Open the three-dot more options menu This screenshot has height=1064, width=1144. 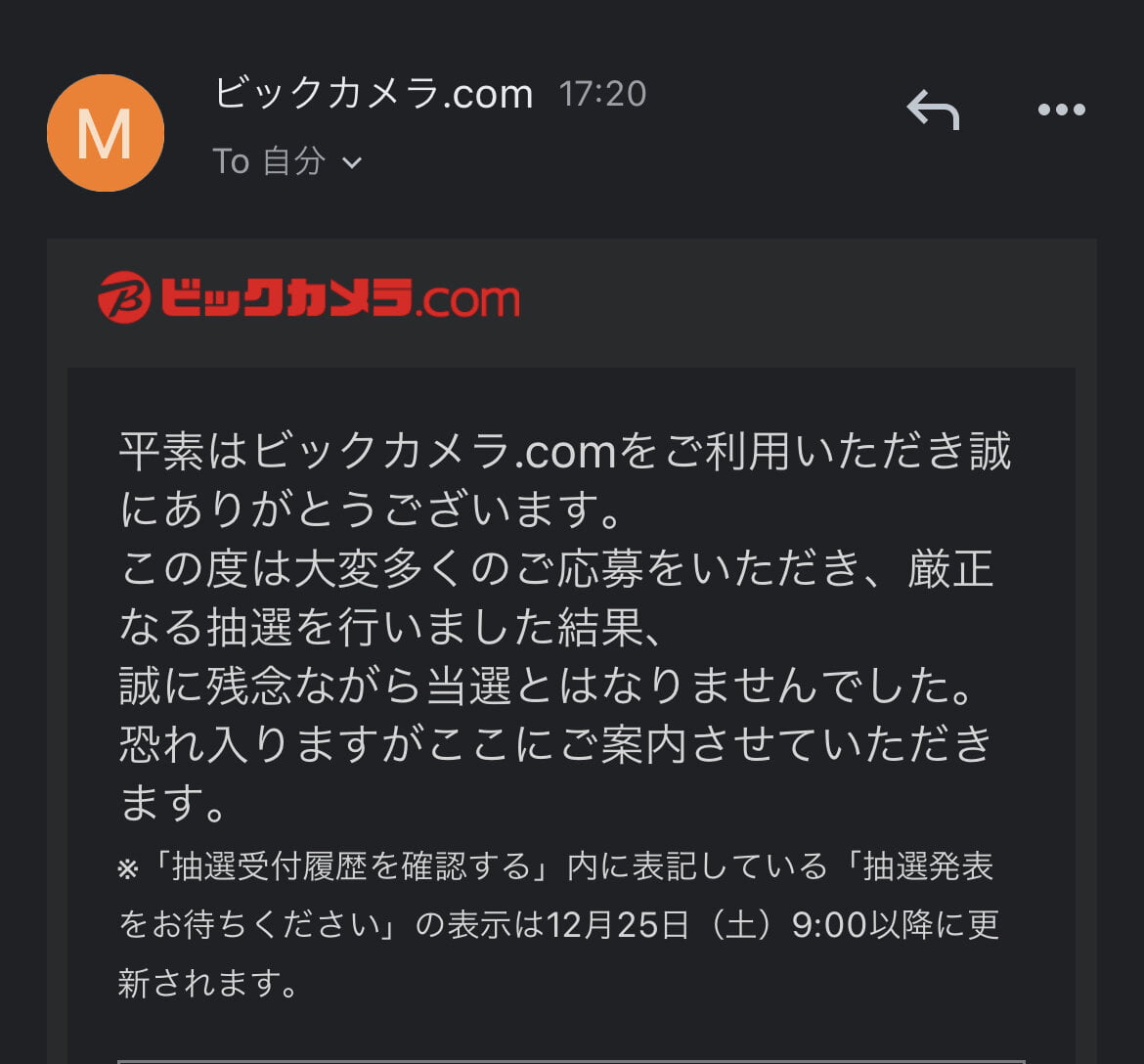coord(1061,110)
